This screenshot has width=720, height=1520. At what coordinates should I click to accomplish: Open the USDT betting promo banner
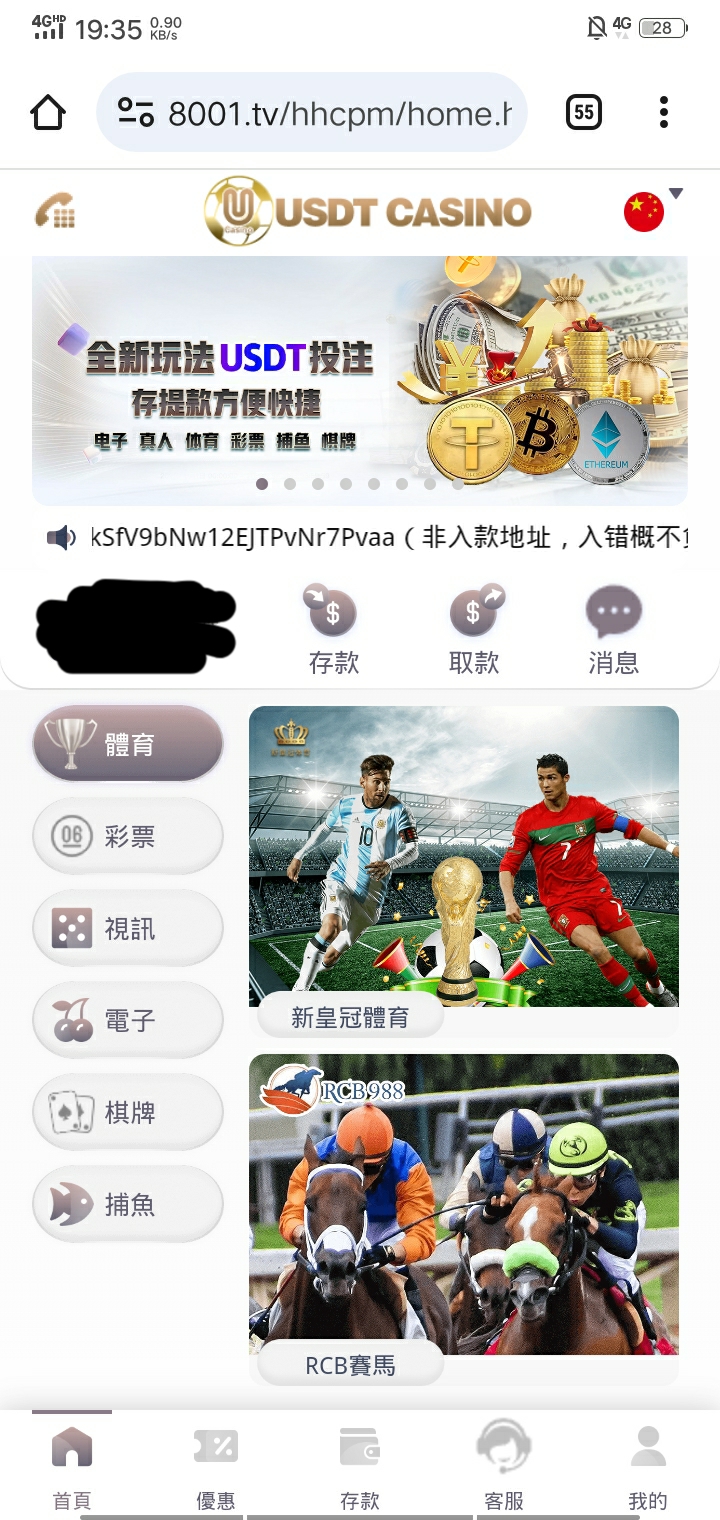360,380
